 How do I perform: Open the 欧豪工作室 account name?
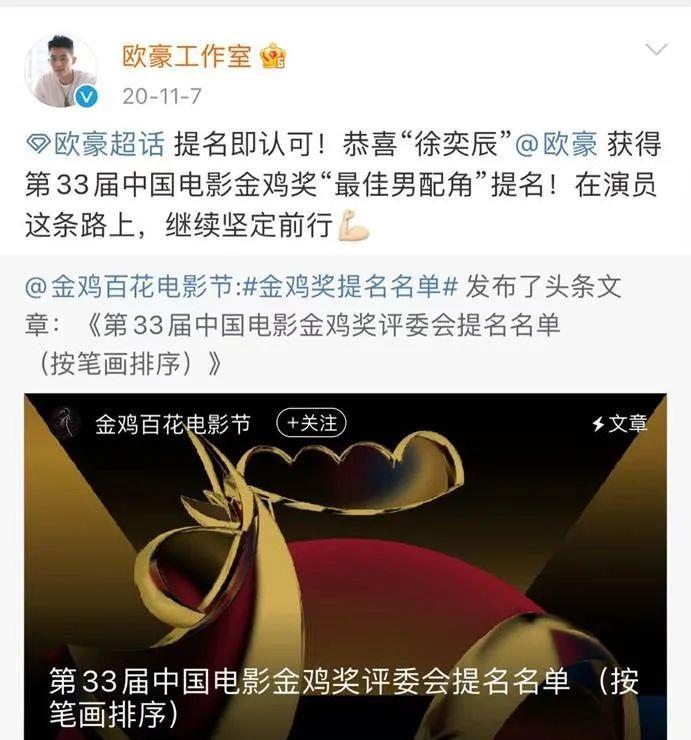coord(187,56)
